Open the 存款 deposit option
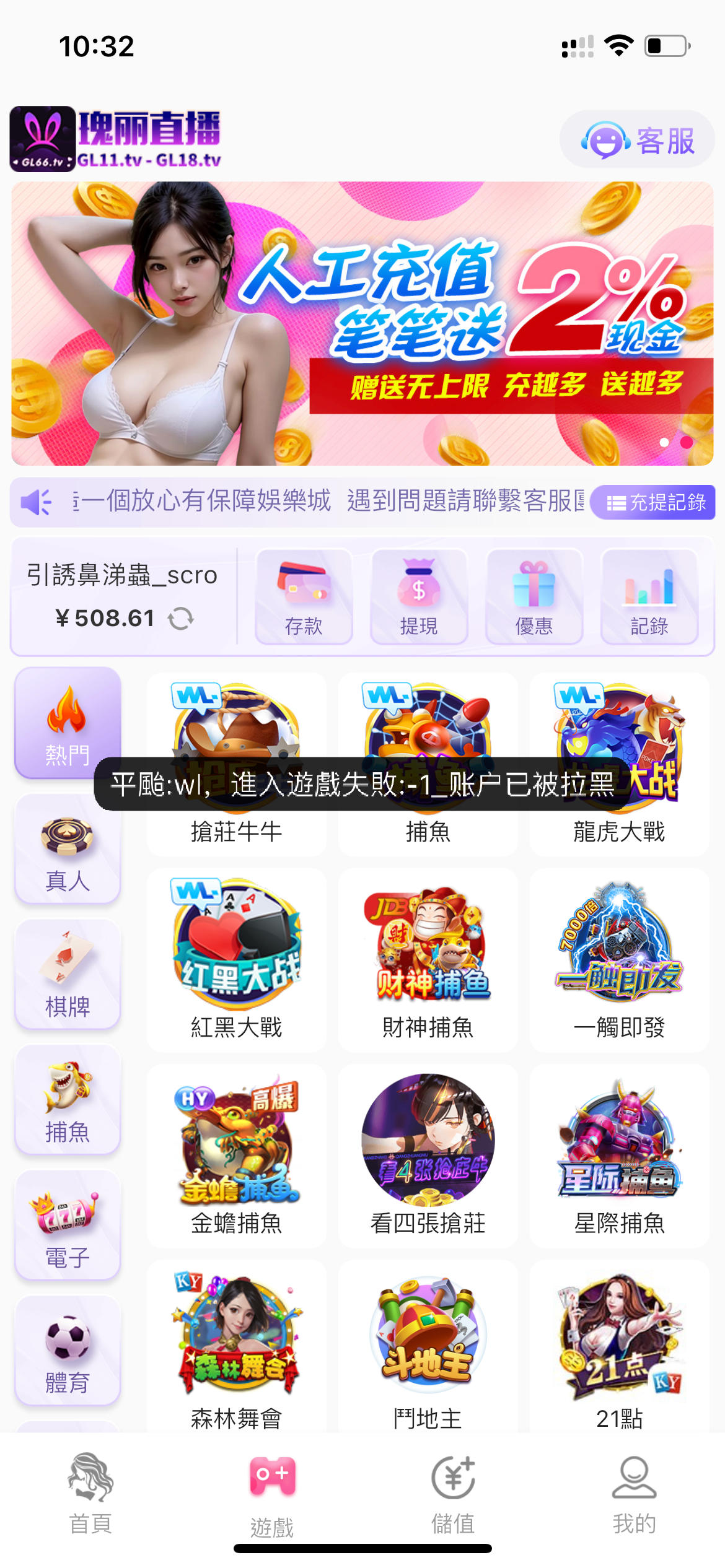Viewport: 725px width, 1568px height. (x=304, y=597)
